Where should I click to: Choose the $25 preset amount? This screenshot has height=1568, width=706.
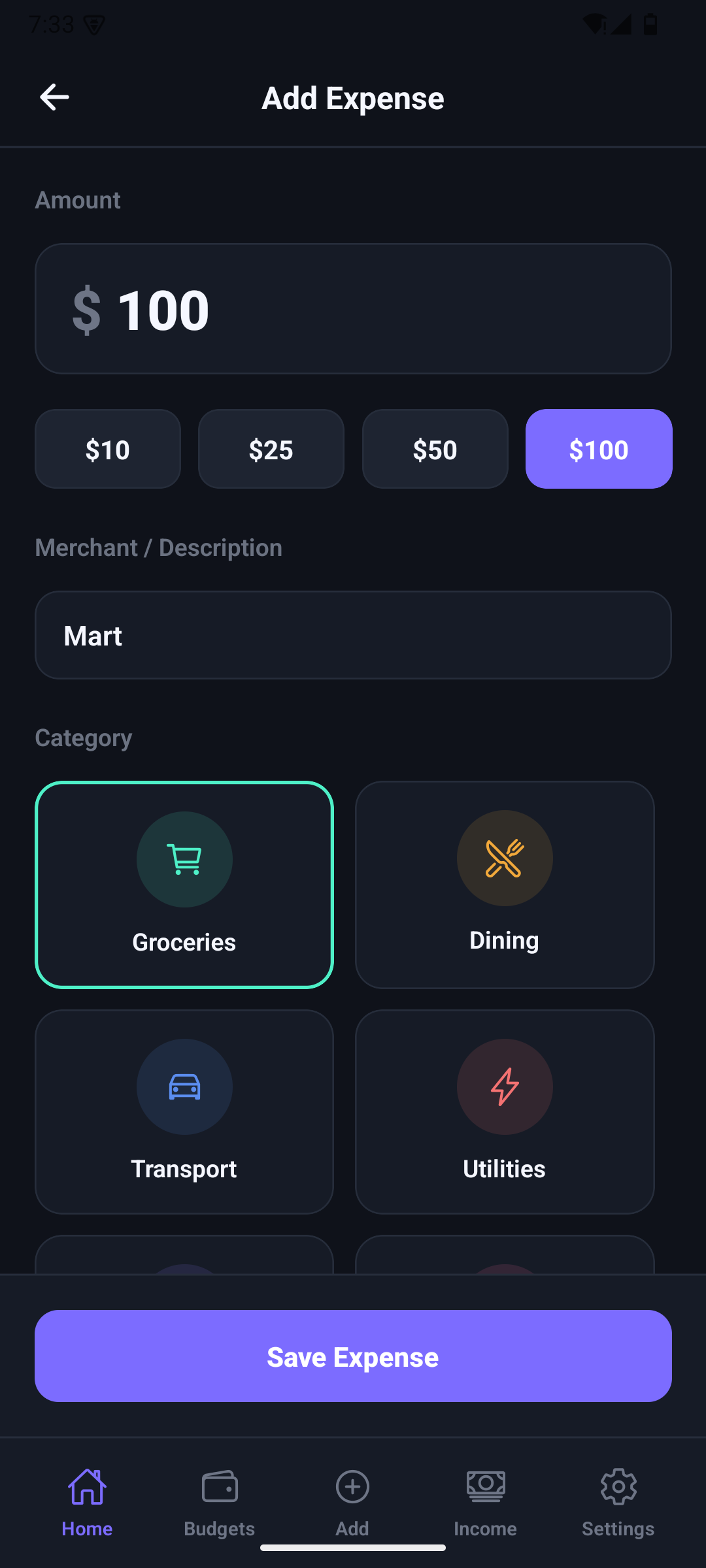point(271,449)
